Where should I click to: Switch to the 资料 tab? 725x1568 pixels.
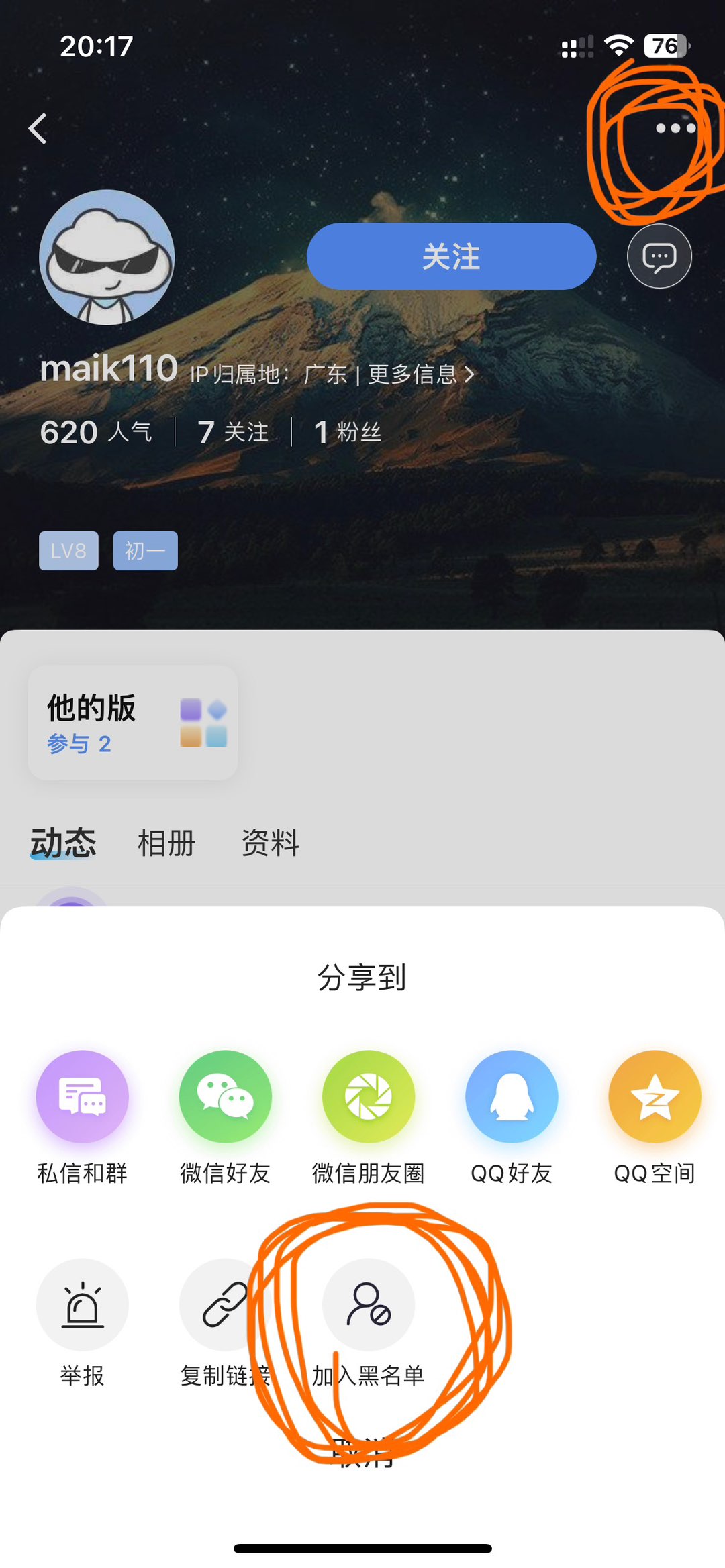270,843
